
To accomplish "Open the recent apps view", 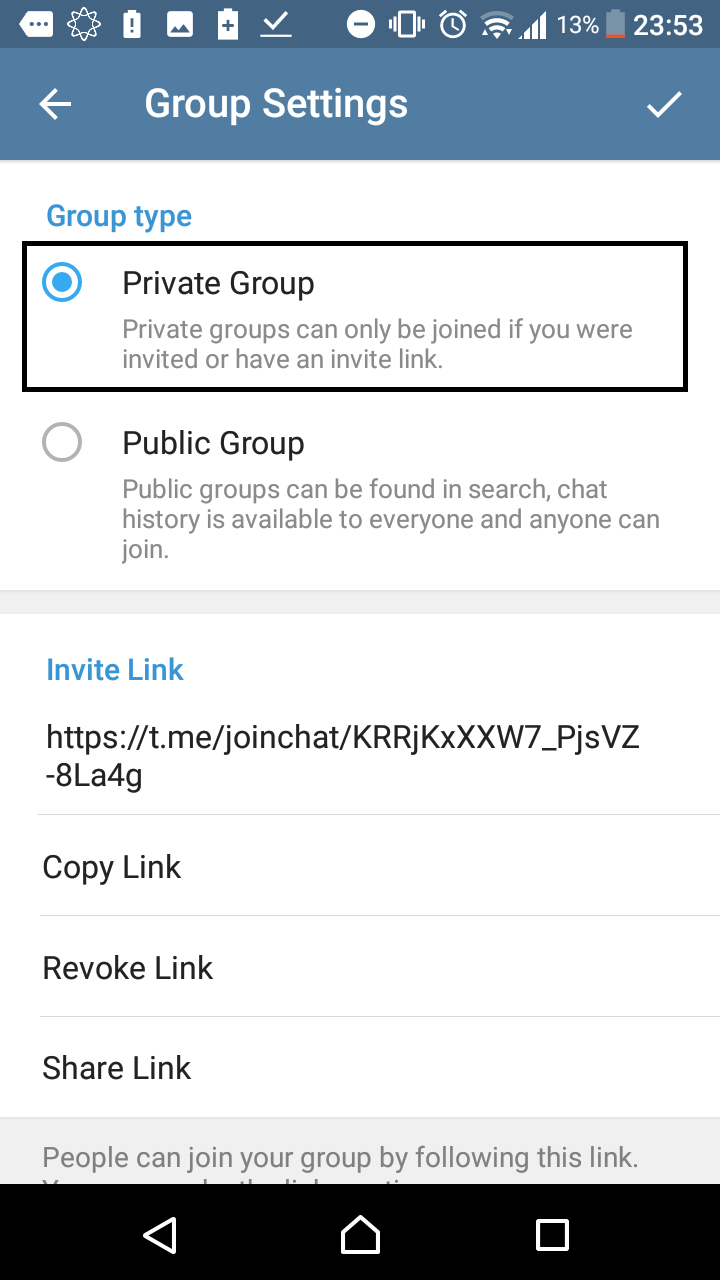I will [x=552, y=1234].
